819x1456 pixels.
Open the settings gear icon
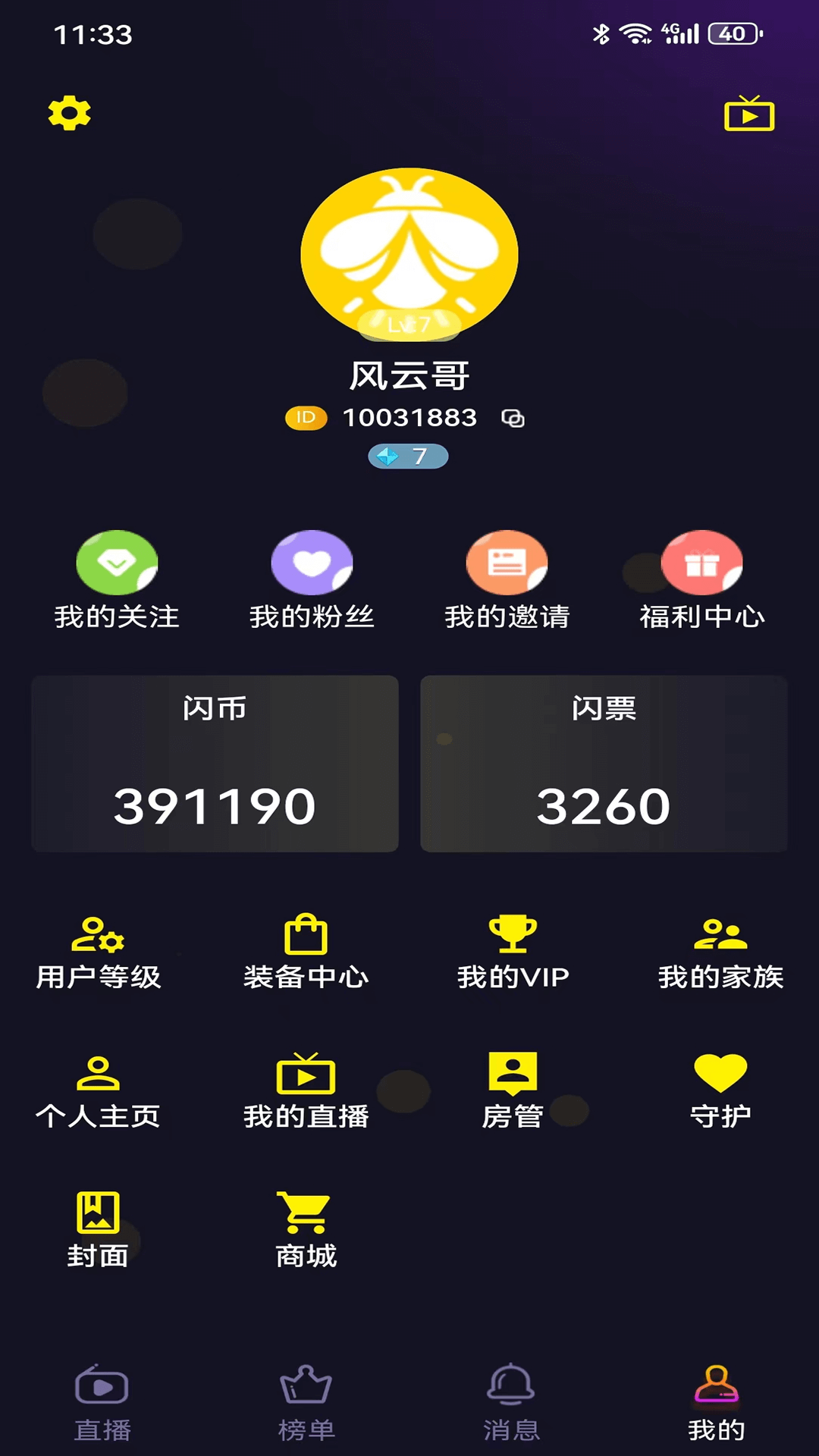69,113
